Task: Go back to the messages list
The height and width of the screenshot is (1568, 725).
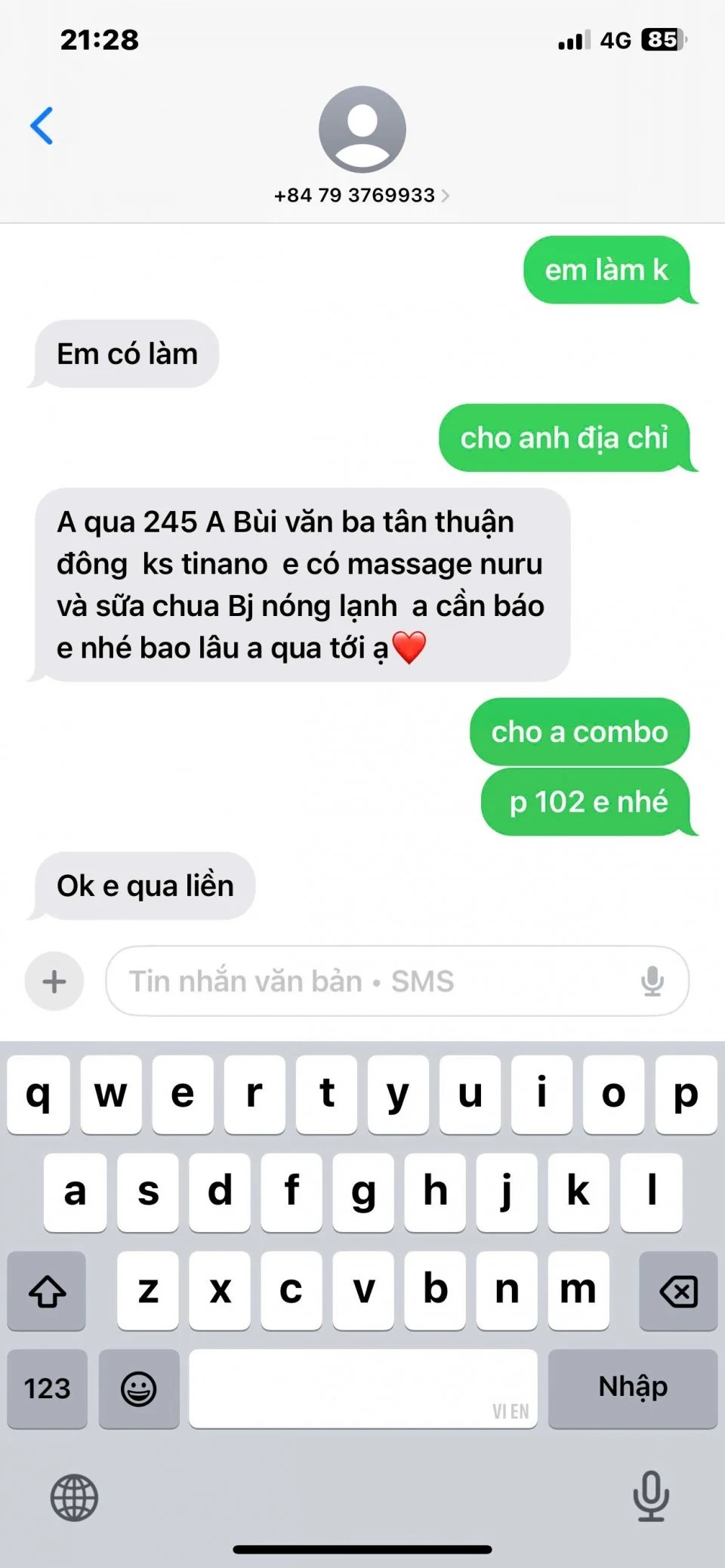Action: click(42, 125)
